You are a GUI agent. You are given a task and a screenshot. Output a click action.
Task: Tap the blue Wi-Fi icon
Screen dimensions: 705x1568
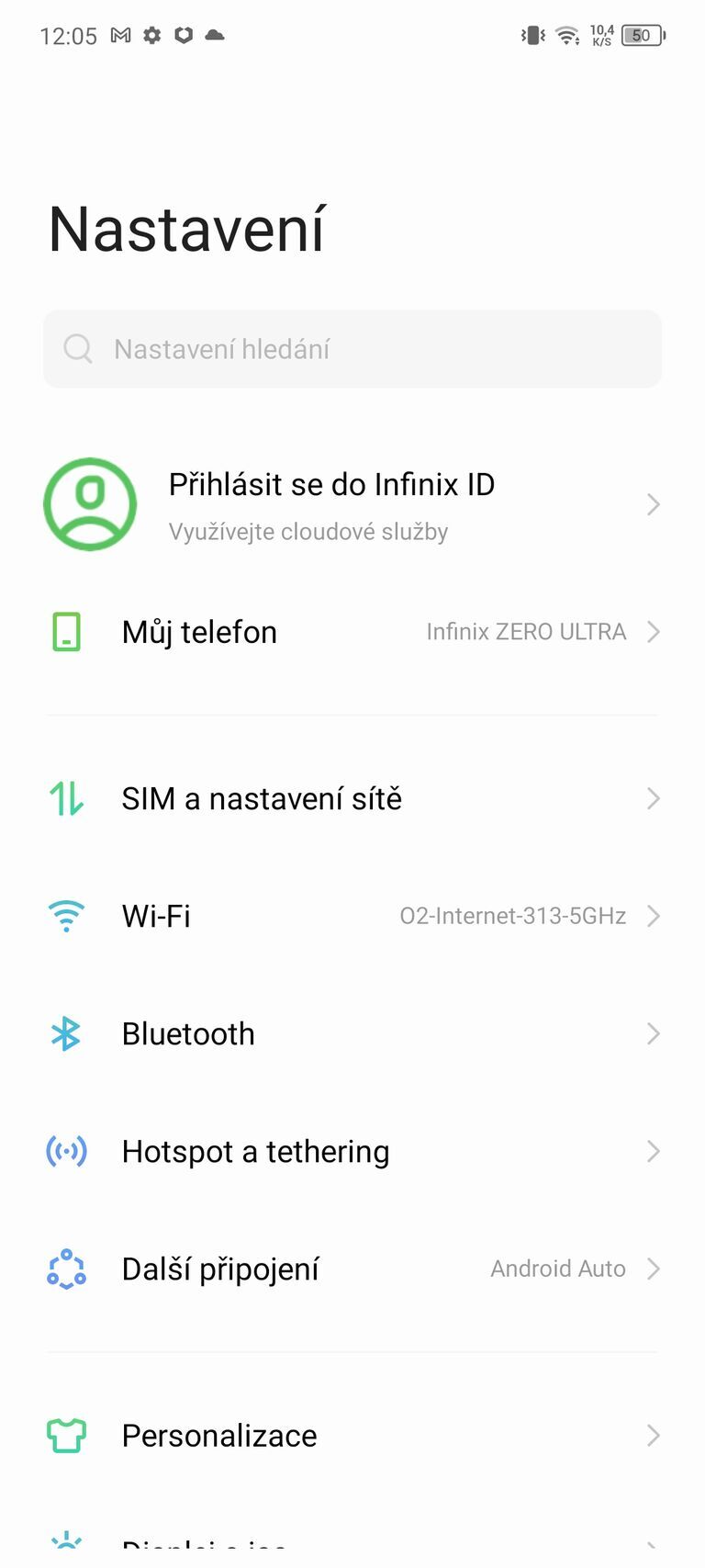65,916
